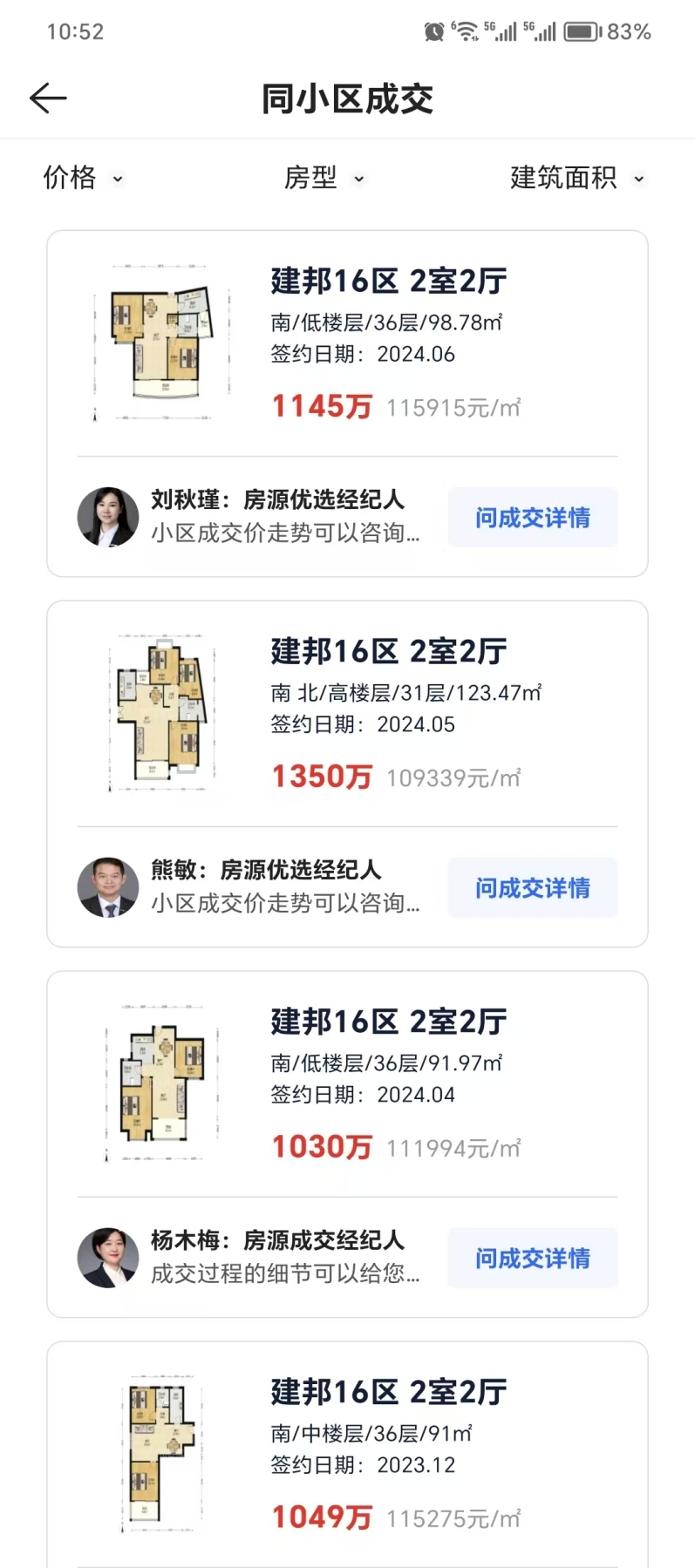Open the top 建邦16区 2室2厅 listing title
Screen dimensions: 695x1568
(387, 281)
